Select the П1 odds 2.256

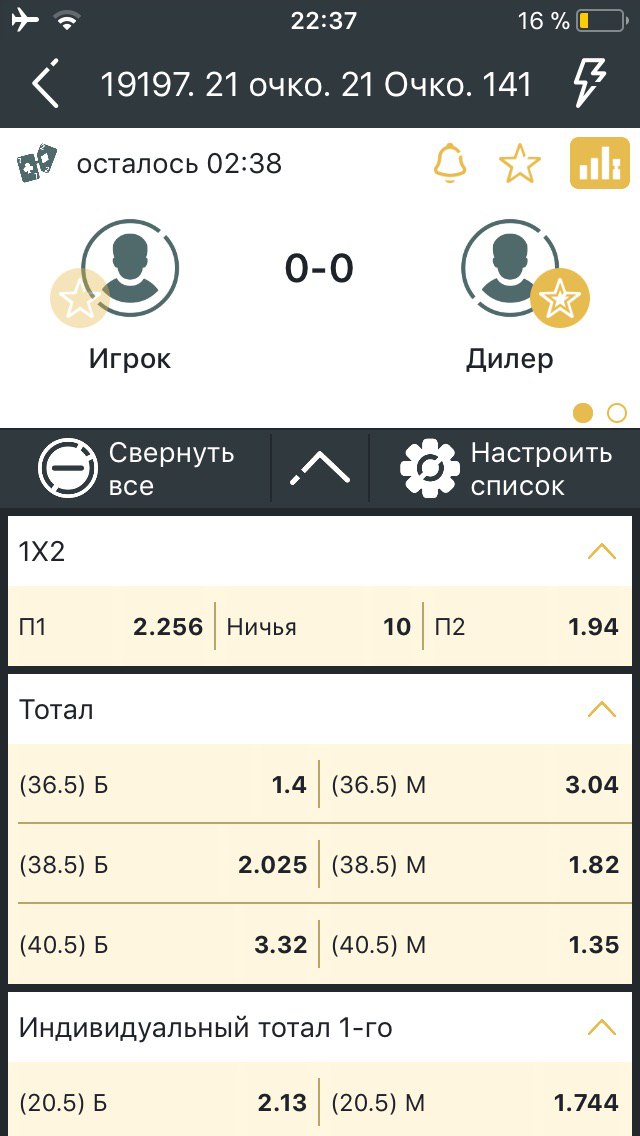click(x=112, y=627)
